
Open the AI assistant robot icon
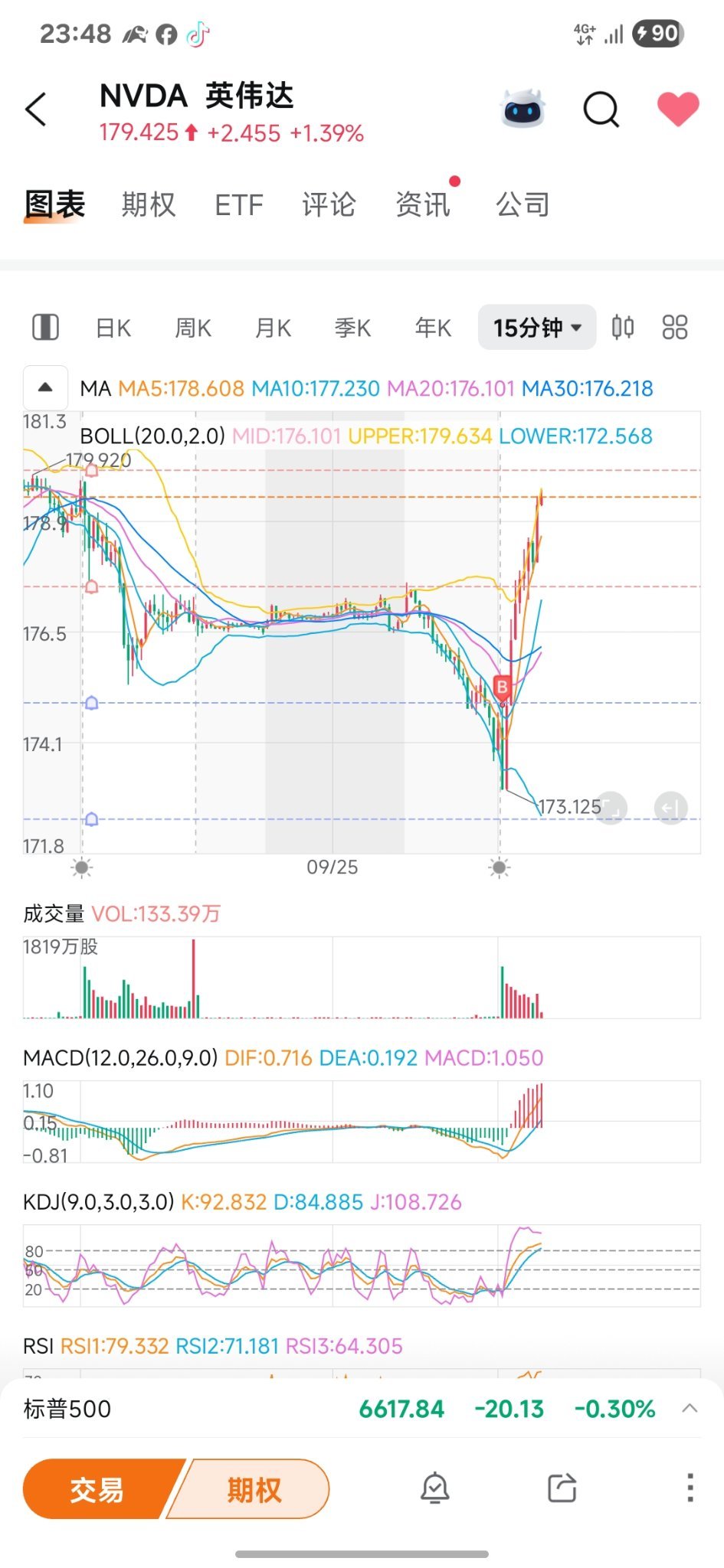point(523,110)
